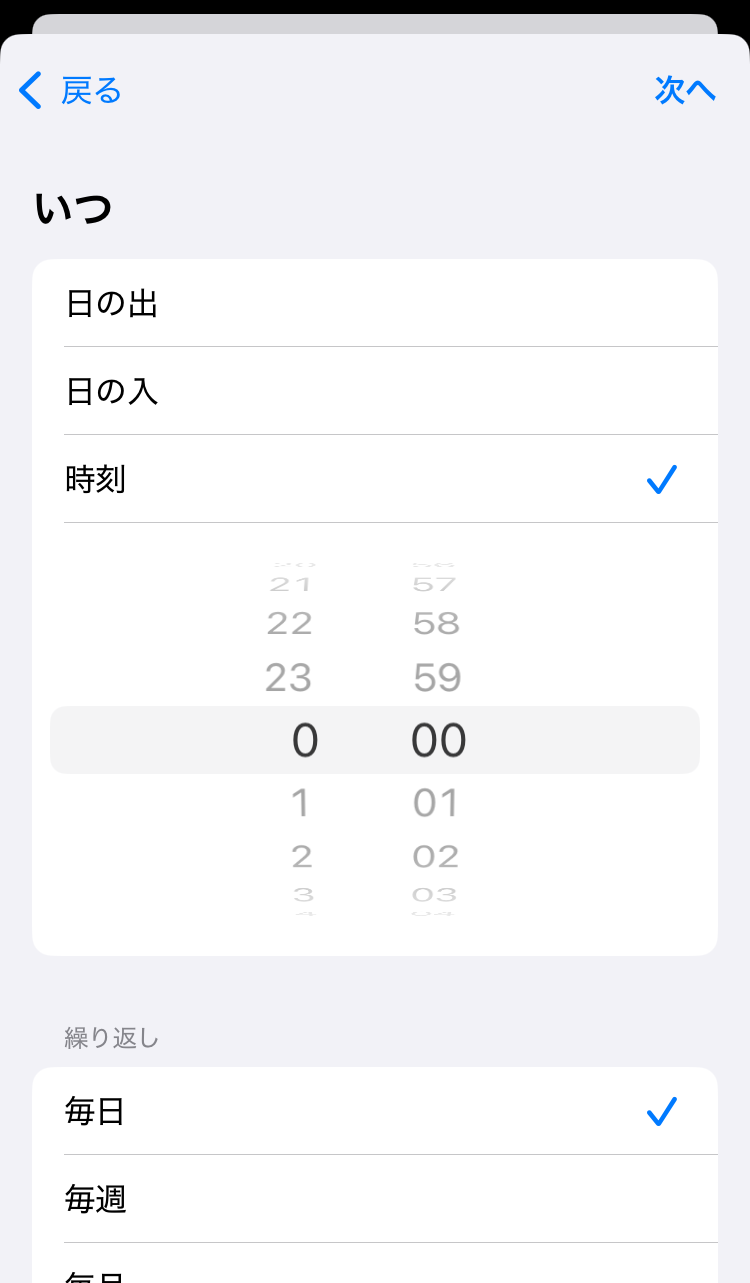Tap the blue checkmark beside 時刻
750x1283 pixels.
[x=661, y=480]
